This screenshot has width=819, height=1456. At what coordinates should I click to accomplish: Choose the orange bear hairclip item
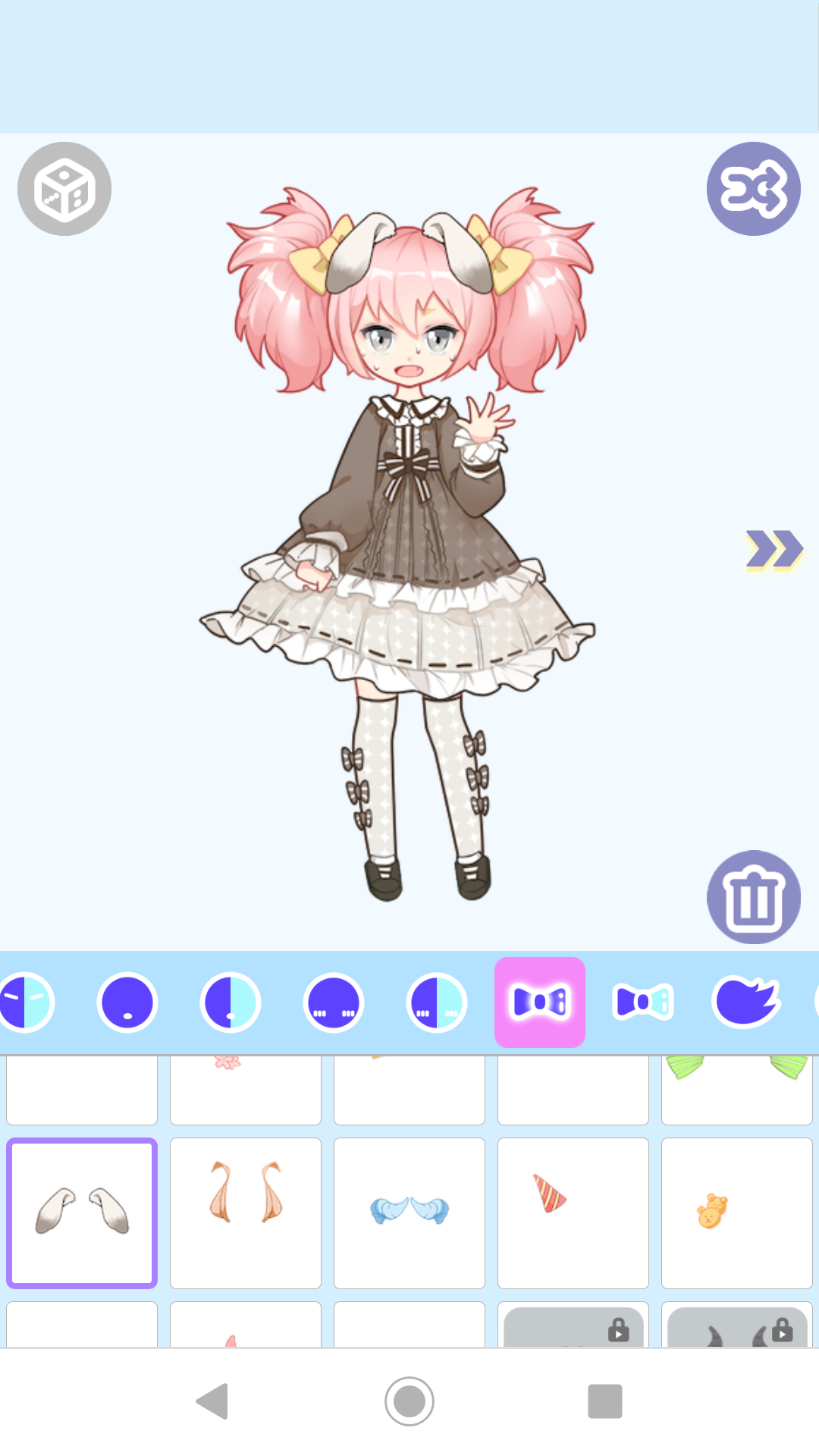pos(737,1213)
